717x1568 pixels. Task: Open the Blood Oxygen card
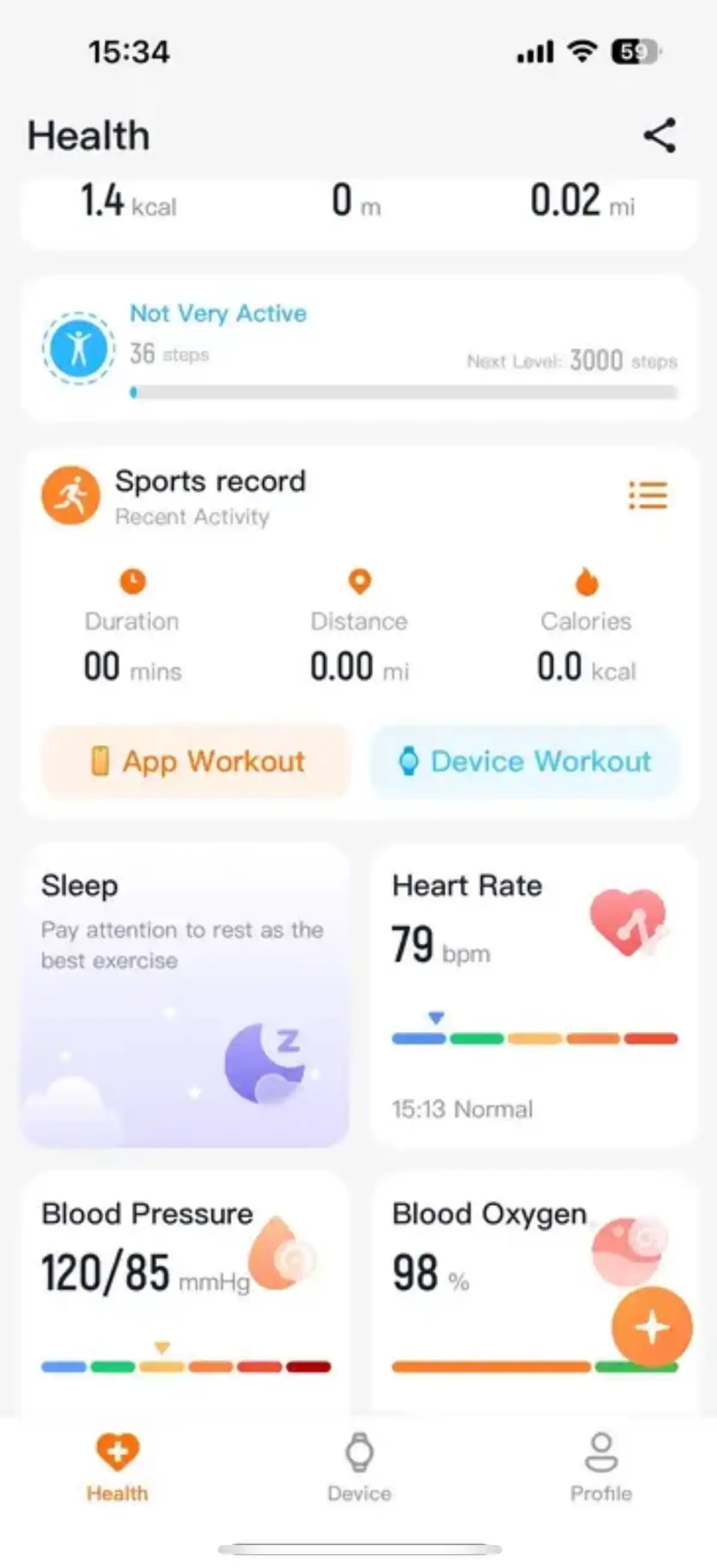[x=534, y=1292]
